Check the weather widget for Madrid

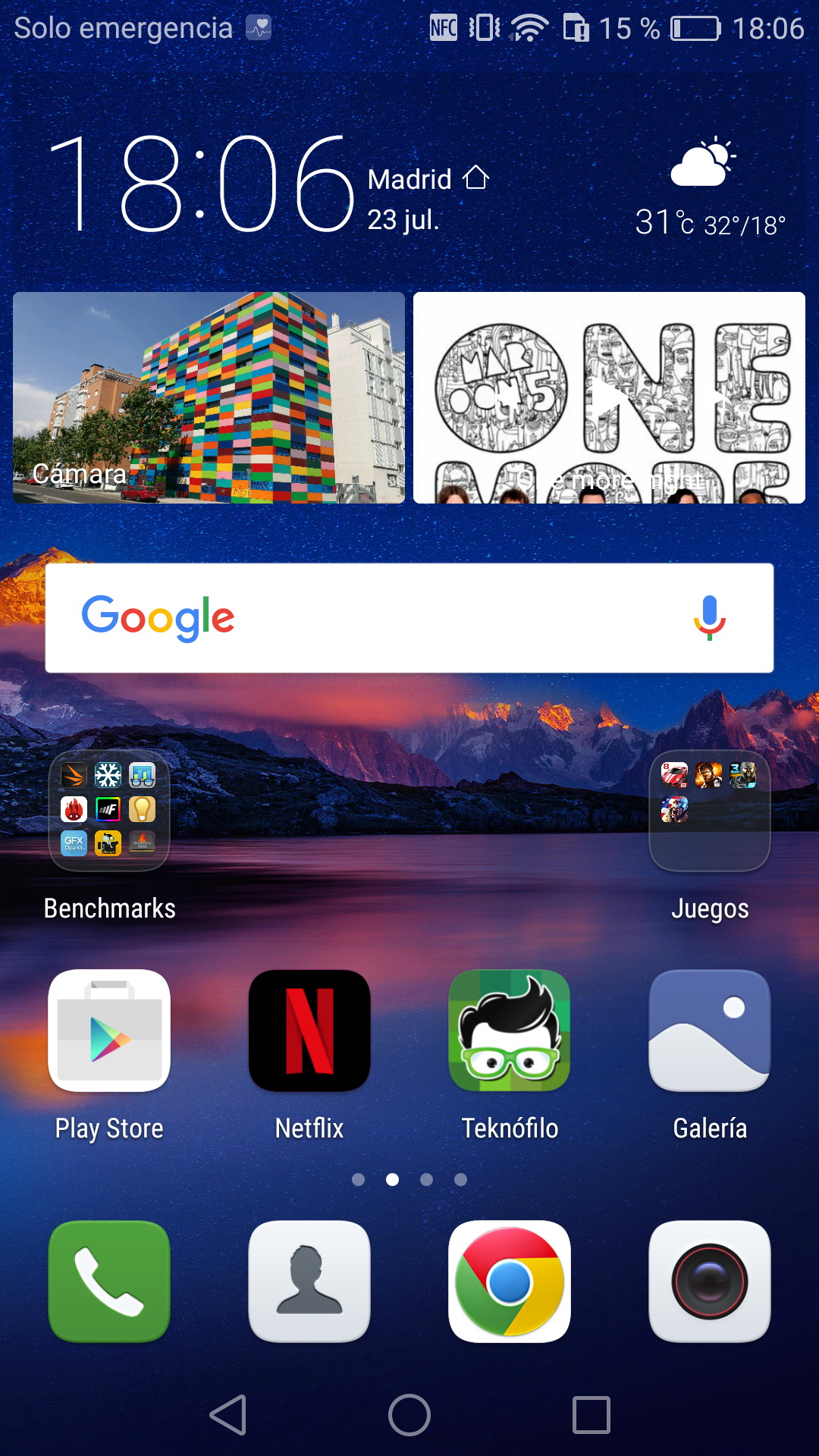[x=708, y=191]
